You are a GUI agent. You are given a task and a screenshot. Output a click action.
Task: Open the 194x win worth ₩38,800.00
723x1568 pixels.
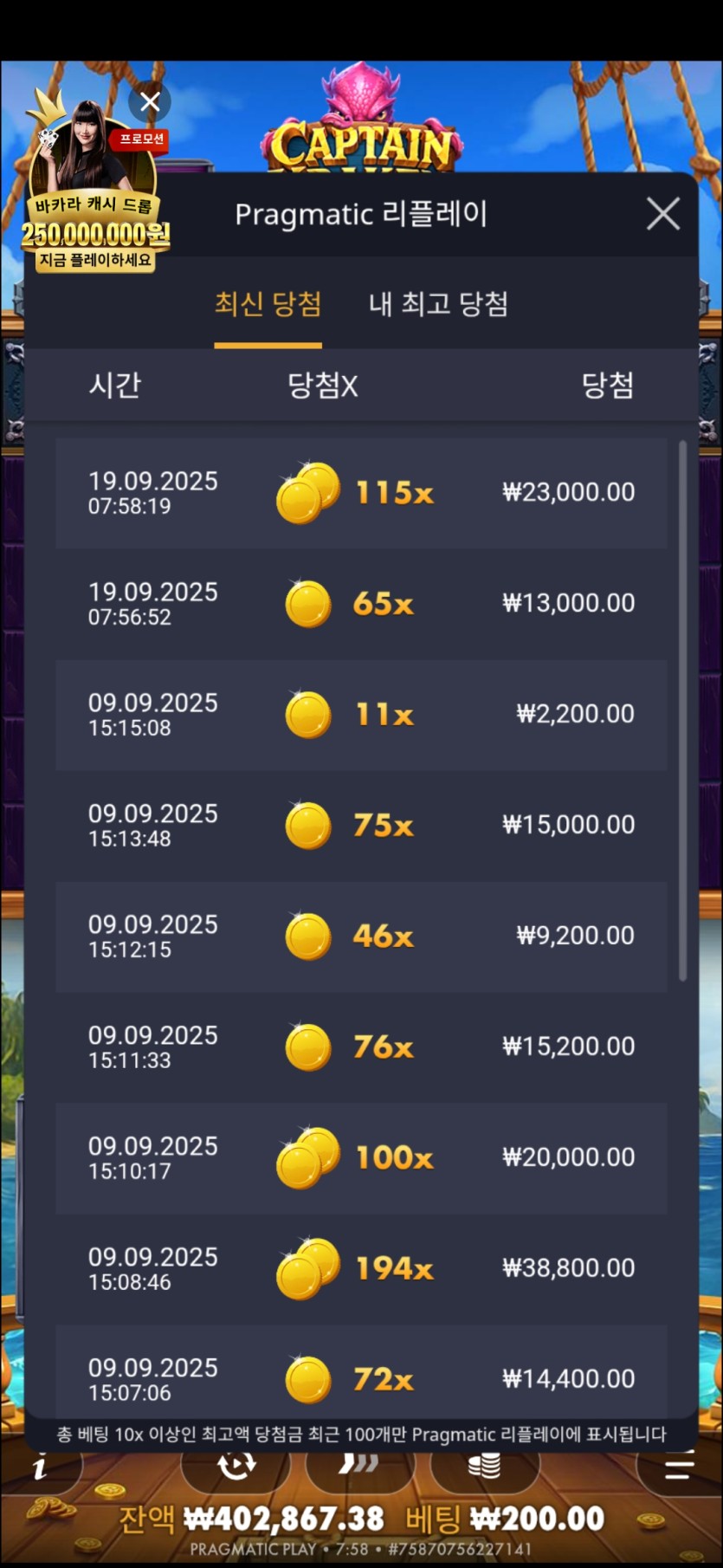pyautogui.click(x=361, y=1269)
